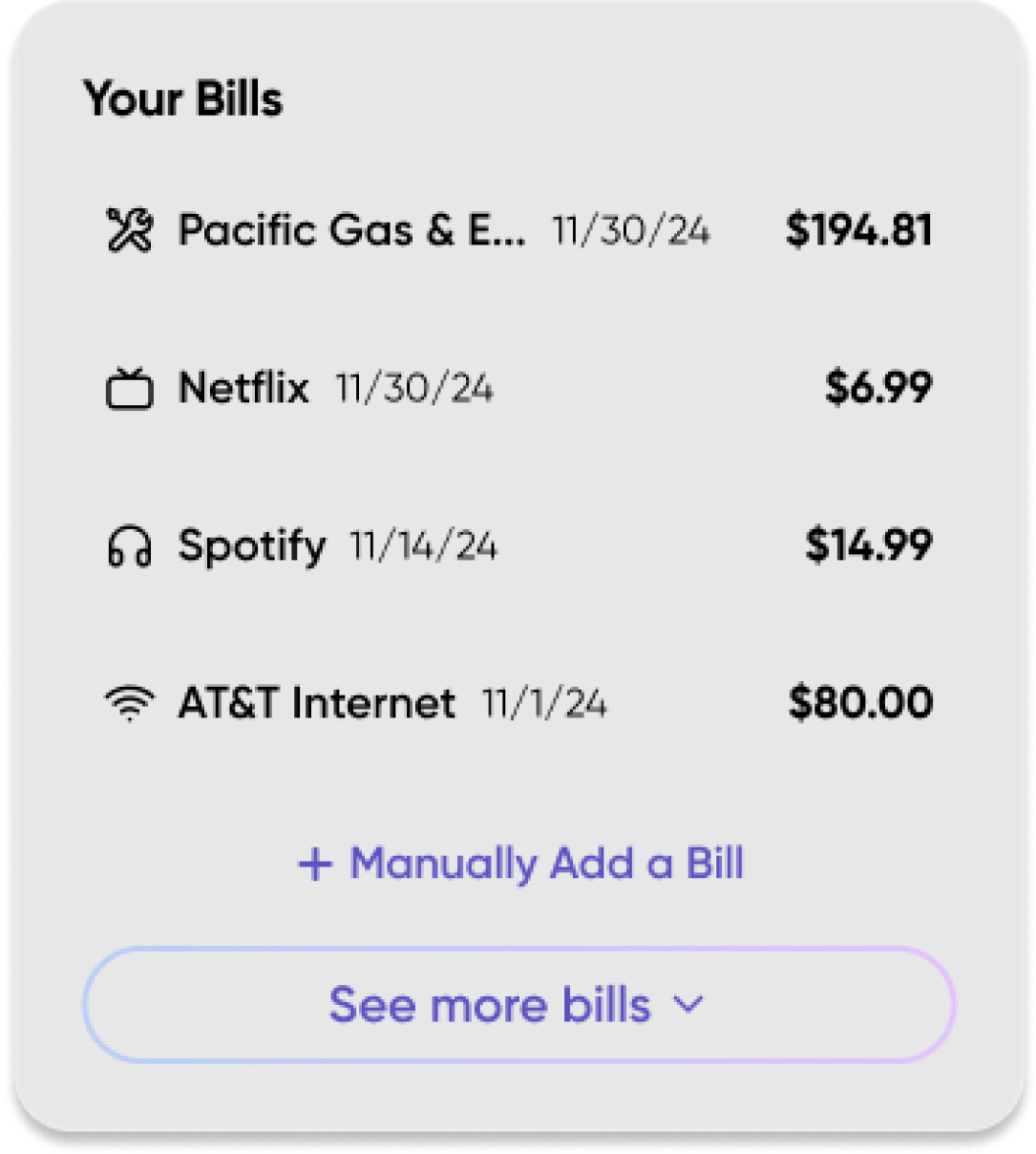This screenshot has width=1036, height=1154.
Task: Click the plus icon for adding a bill
Action: click(314, 863)
